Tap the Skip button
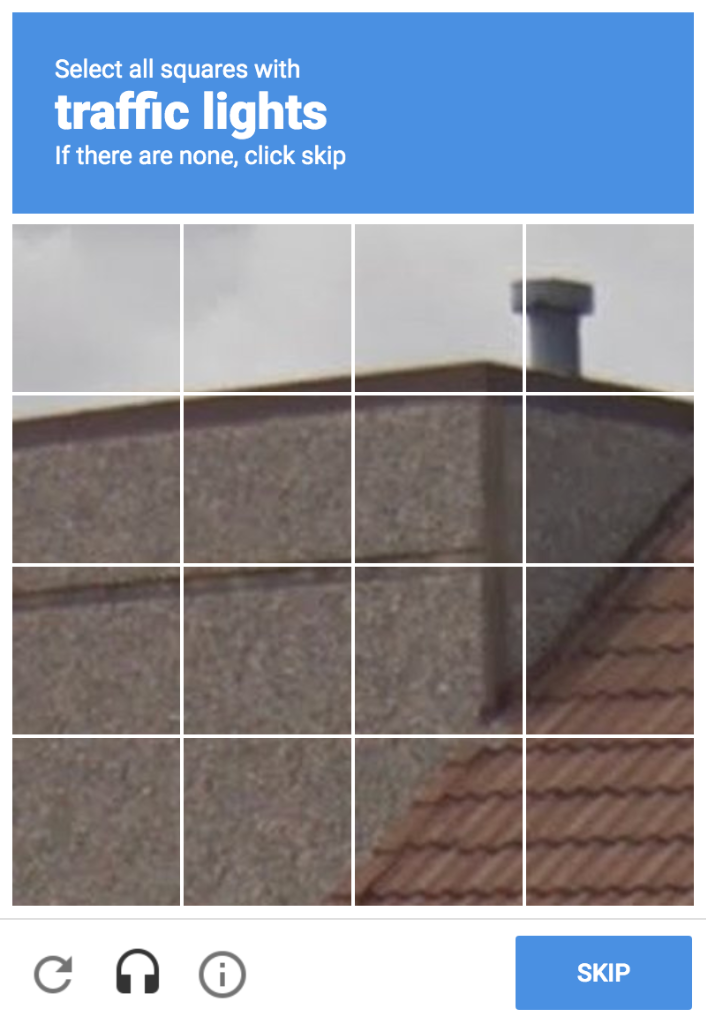This screenshot has width=706, height=1024. click(603, 972)
